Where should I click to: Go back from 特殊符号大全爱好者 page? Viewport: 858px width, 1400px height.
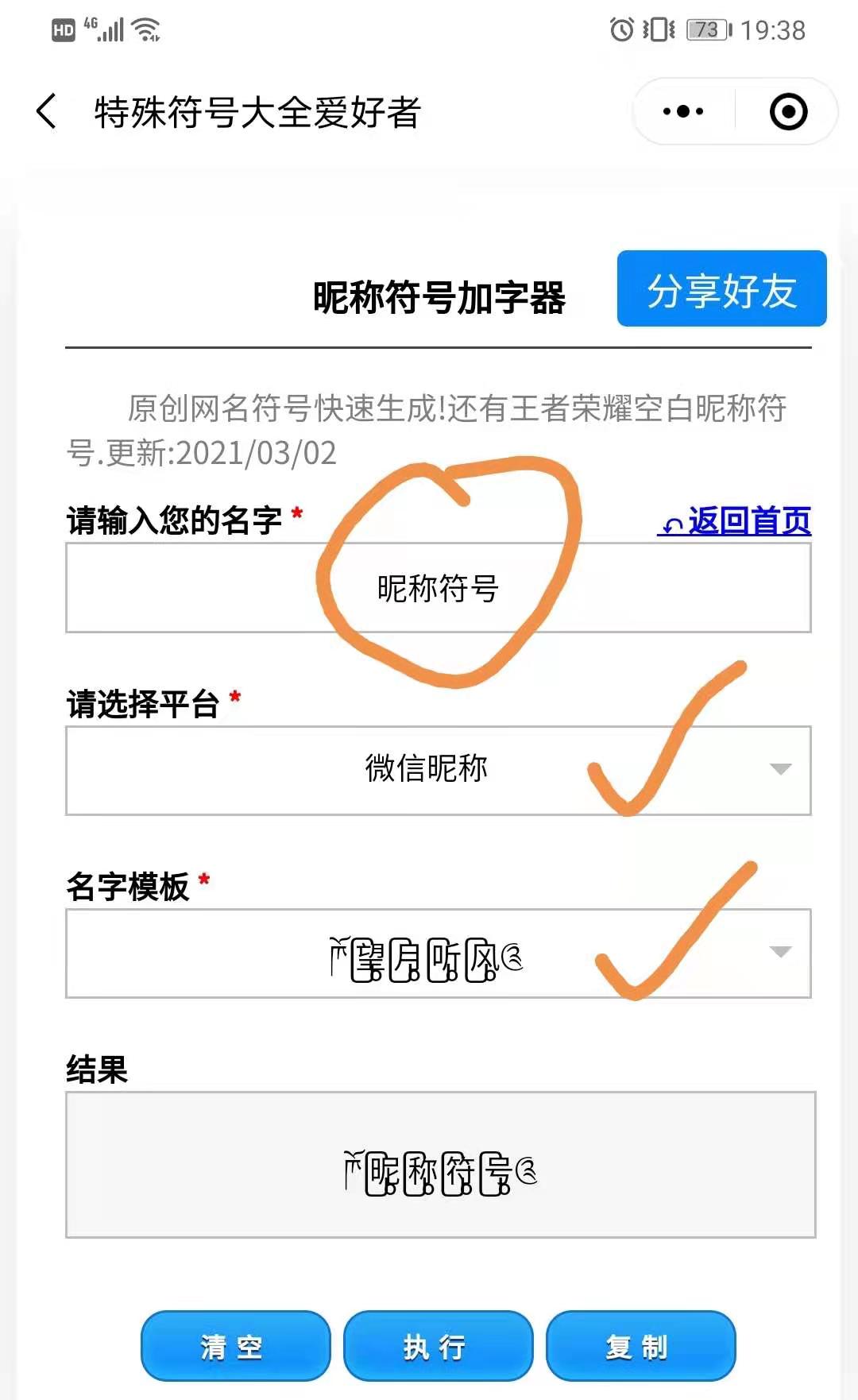[x=48, y=111]
